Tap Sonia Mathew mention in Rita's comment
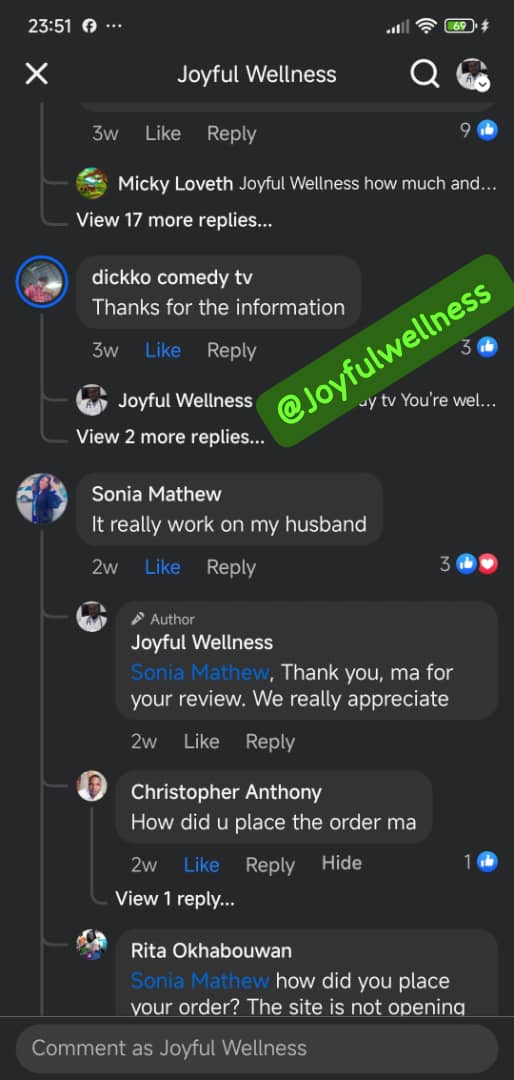 coord(200,980)
